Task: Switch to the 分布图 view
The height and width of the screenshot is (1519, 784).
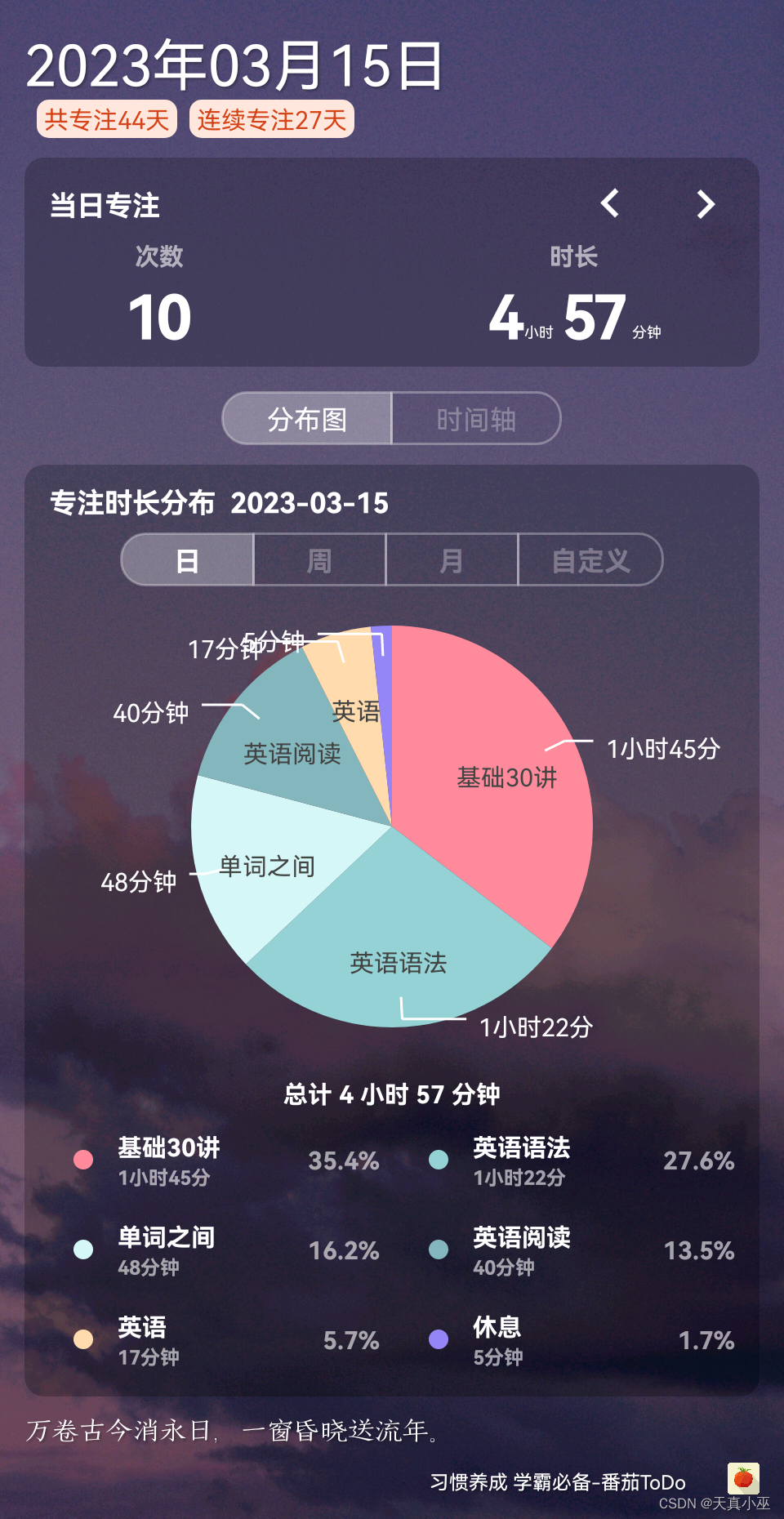Action: coord(307,419)
